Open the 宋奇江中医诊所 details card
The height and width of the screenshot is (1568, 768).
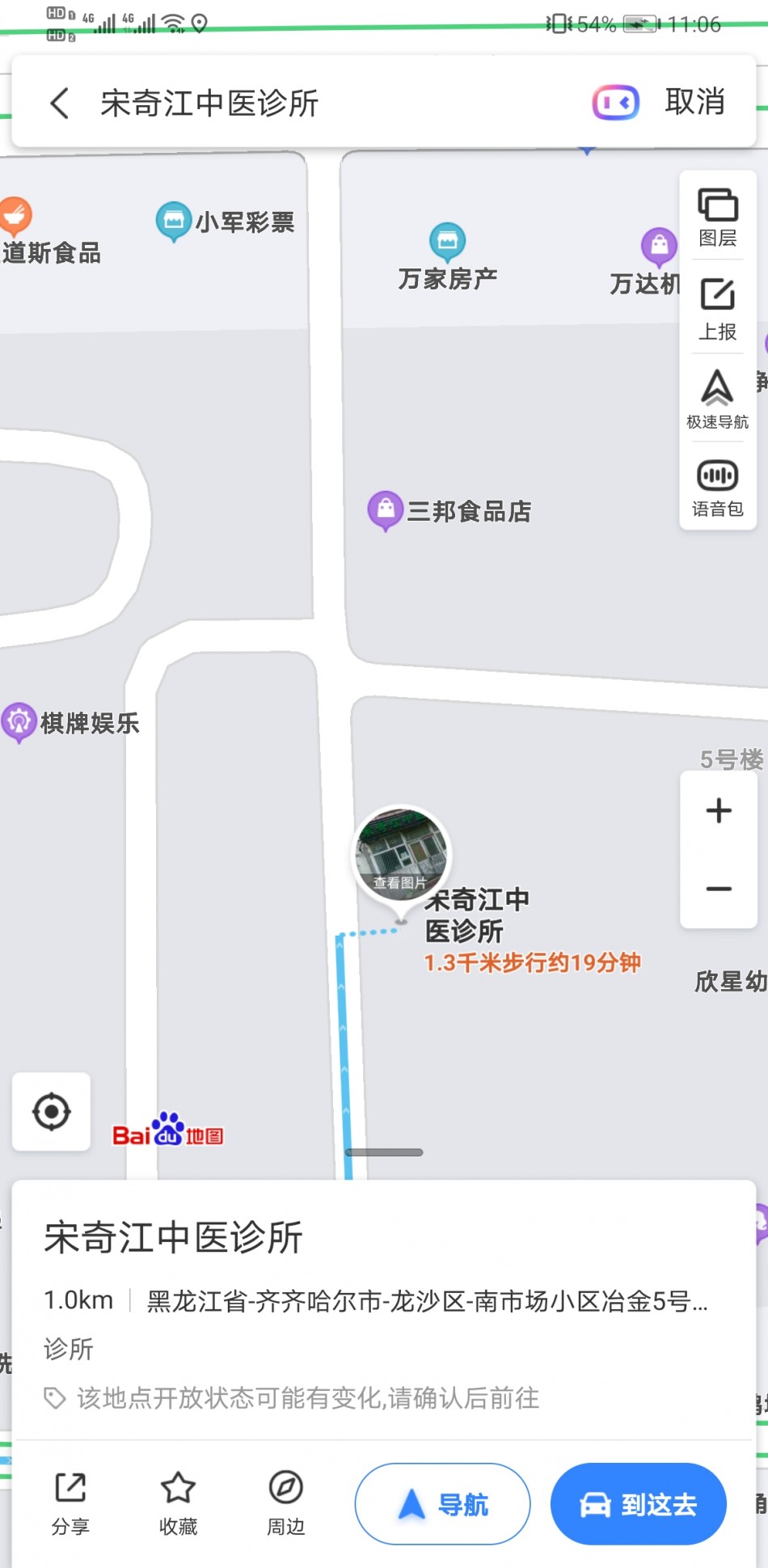pos(384,1310)
